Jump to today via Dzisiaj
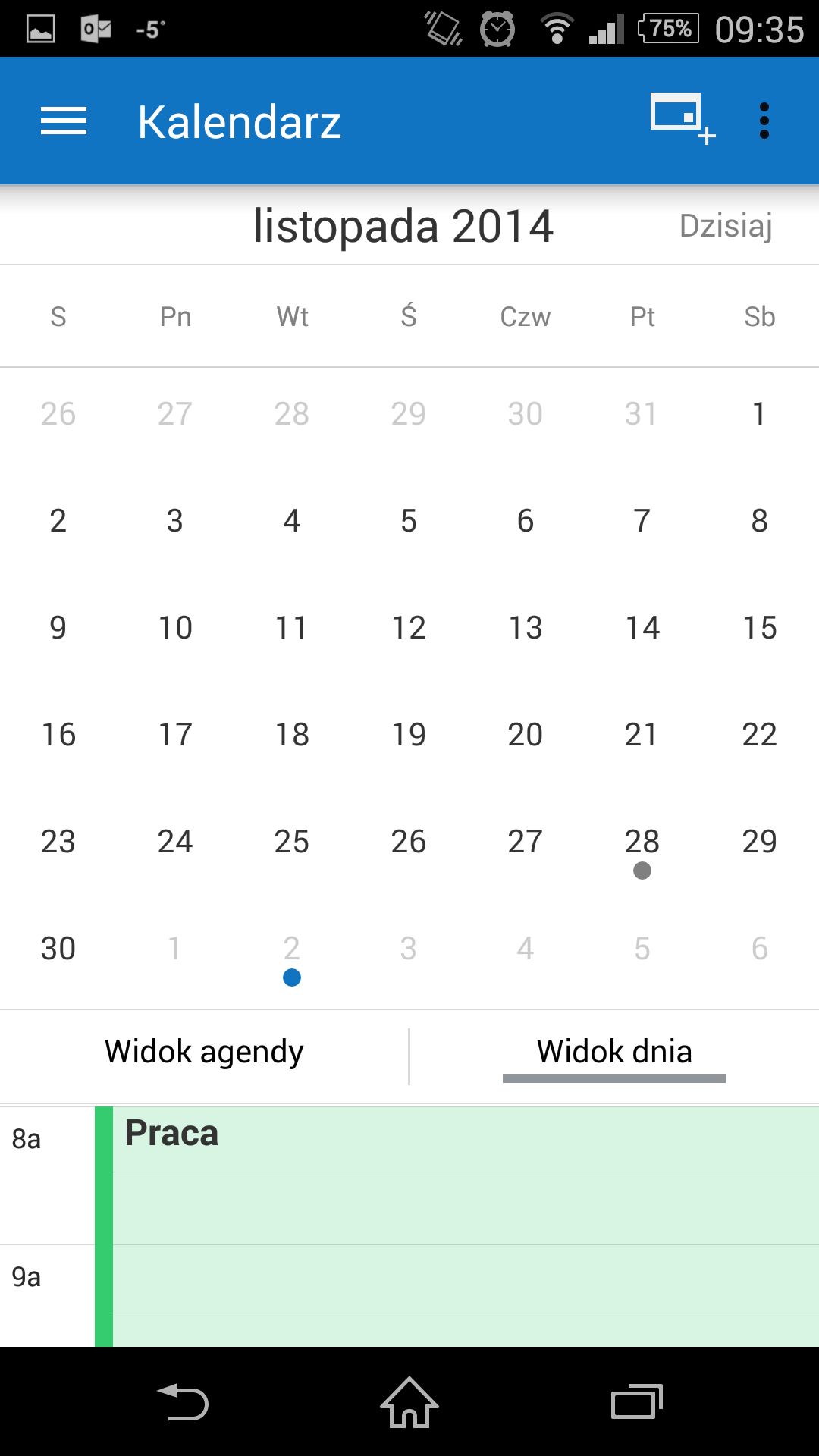This screenshot has height=1456, width=819. click(726, 226)
